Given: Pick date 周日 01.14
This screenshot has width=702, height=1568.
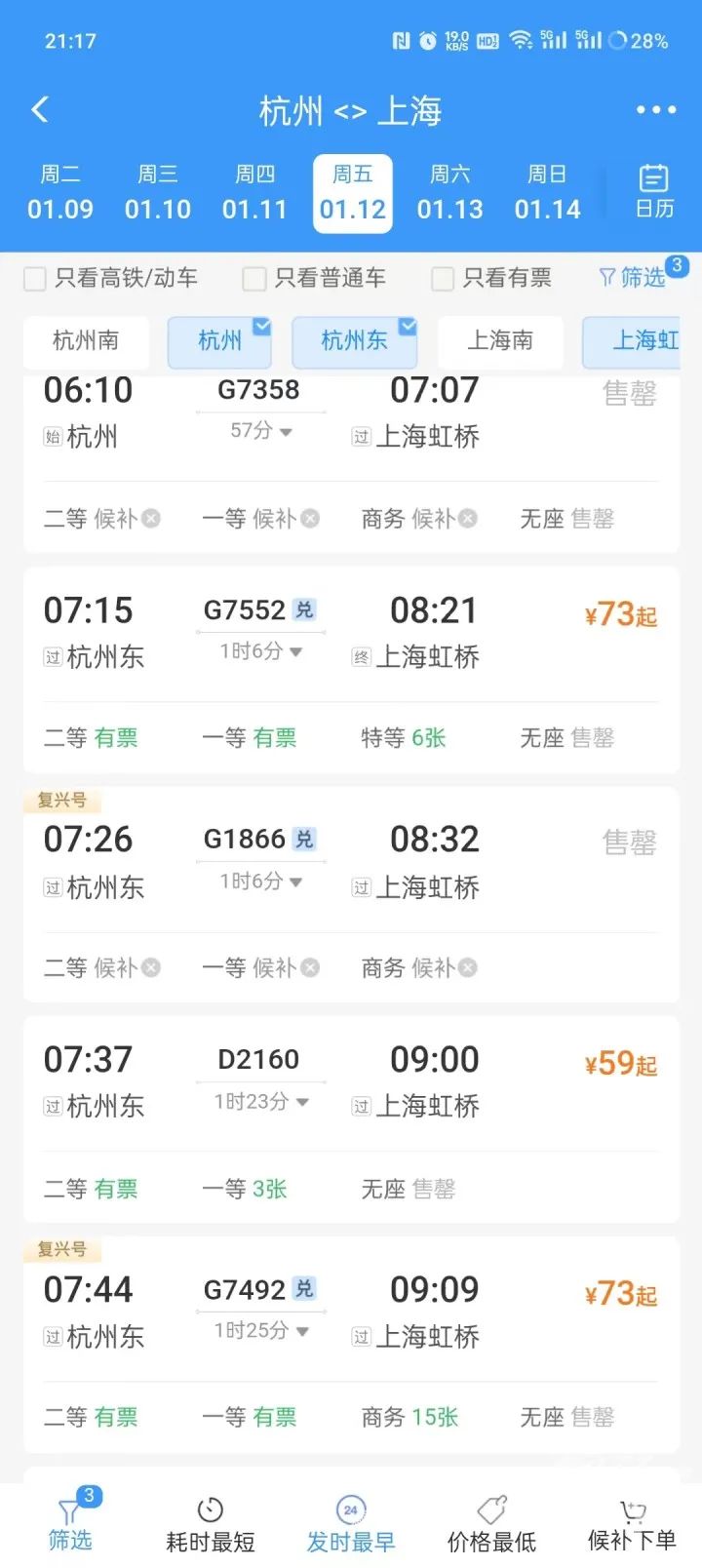Looking at the screenshot, I should (547, 193).
